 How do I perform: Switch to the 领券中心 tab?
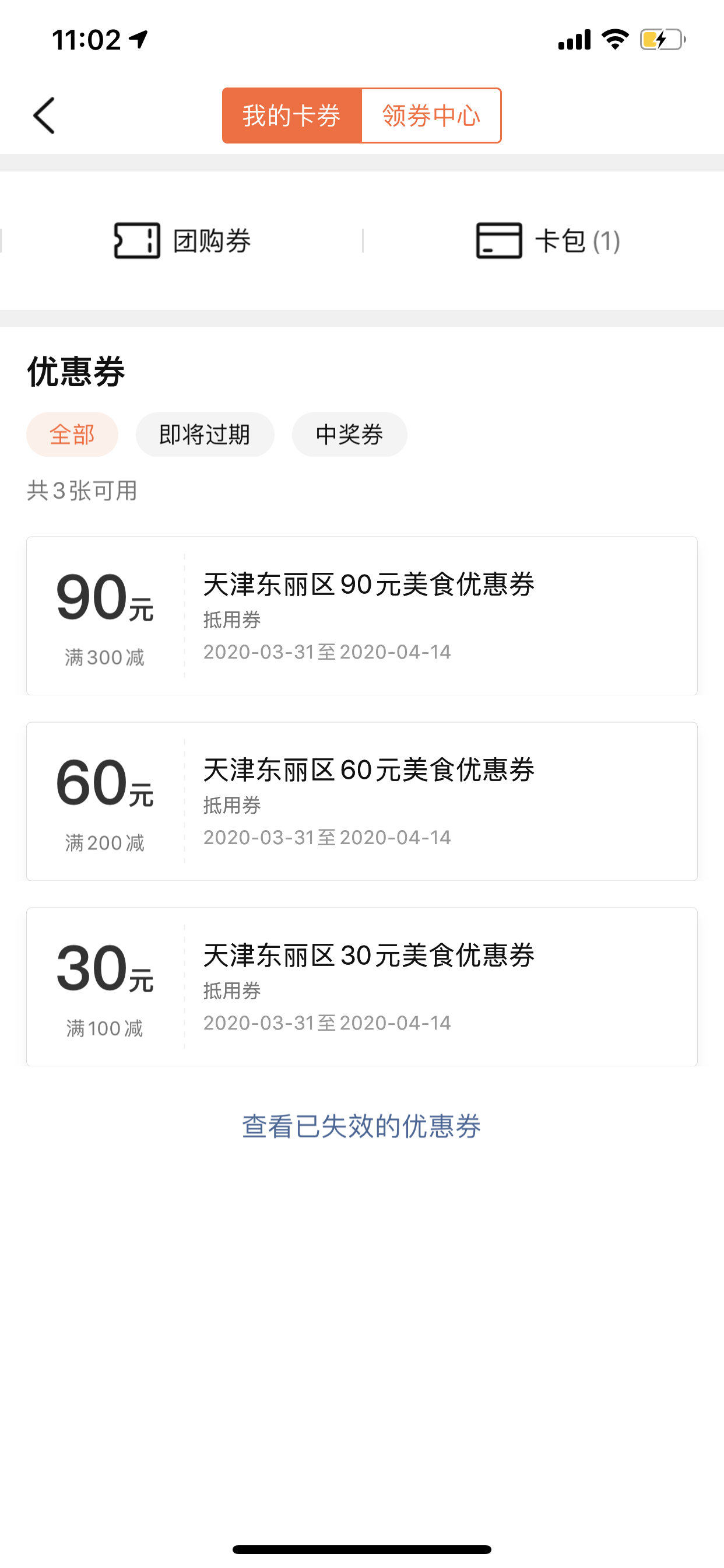click(x=431, y=116)
